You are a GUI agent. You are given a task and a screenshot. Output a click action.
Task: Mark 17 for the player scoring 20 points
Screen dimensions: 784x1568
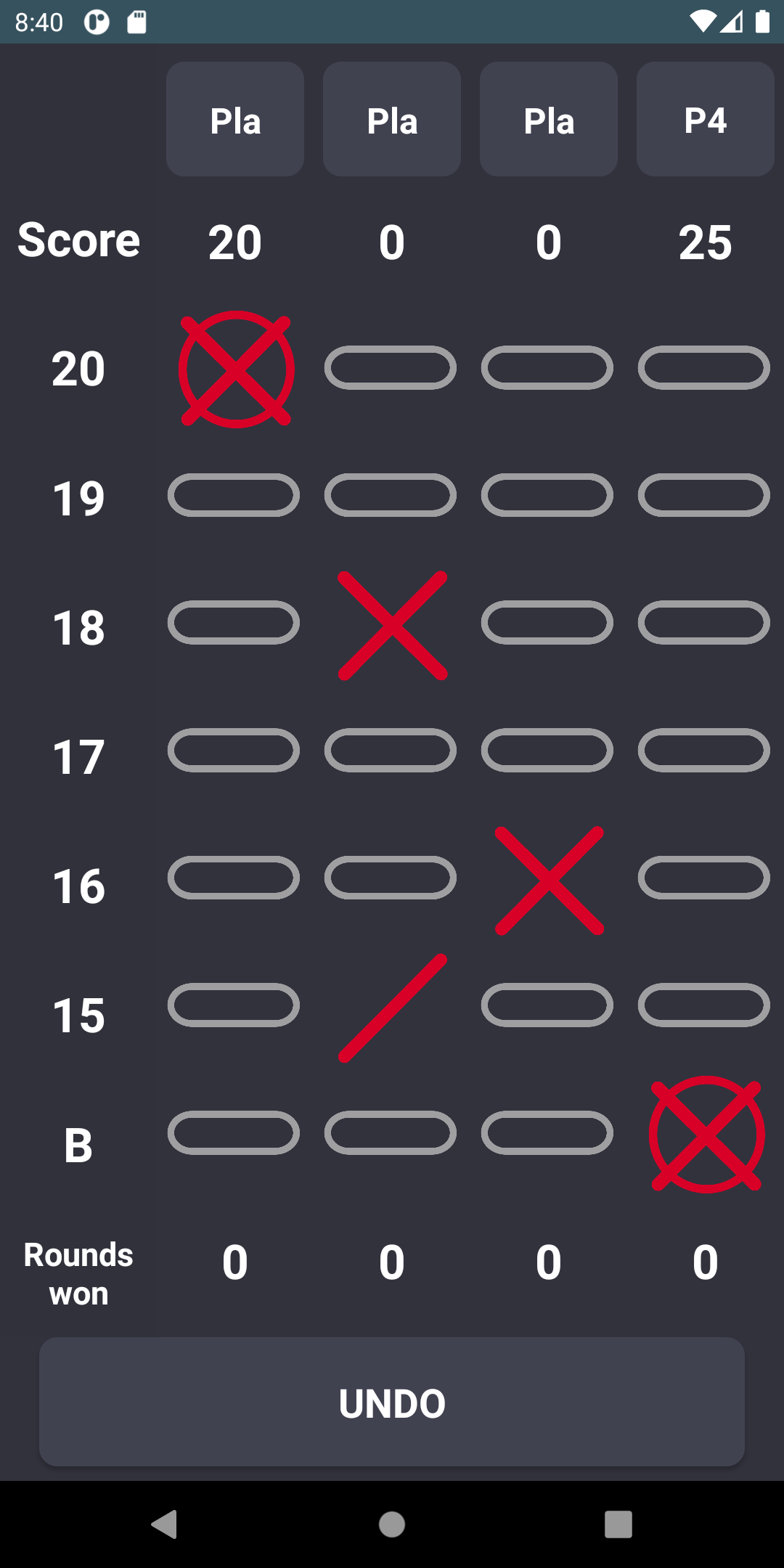(234, 751)
